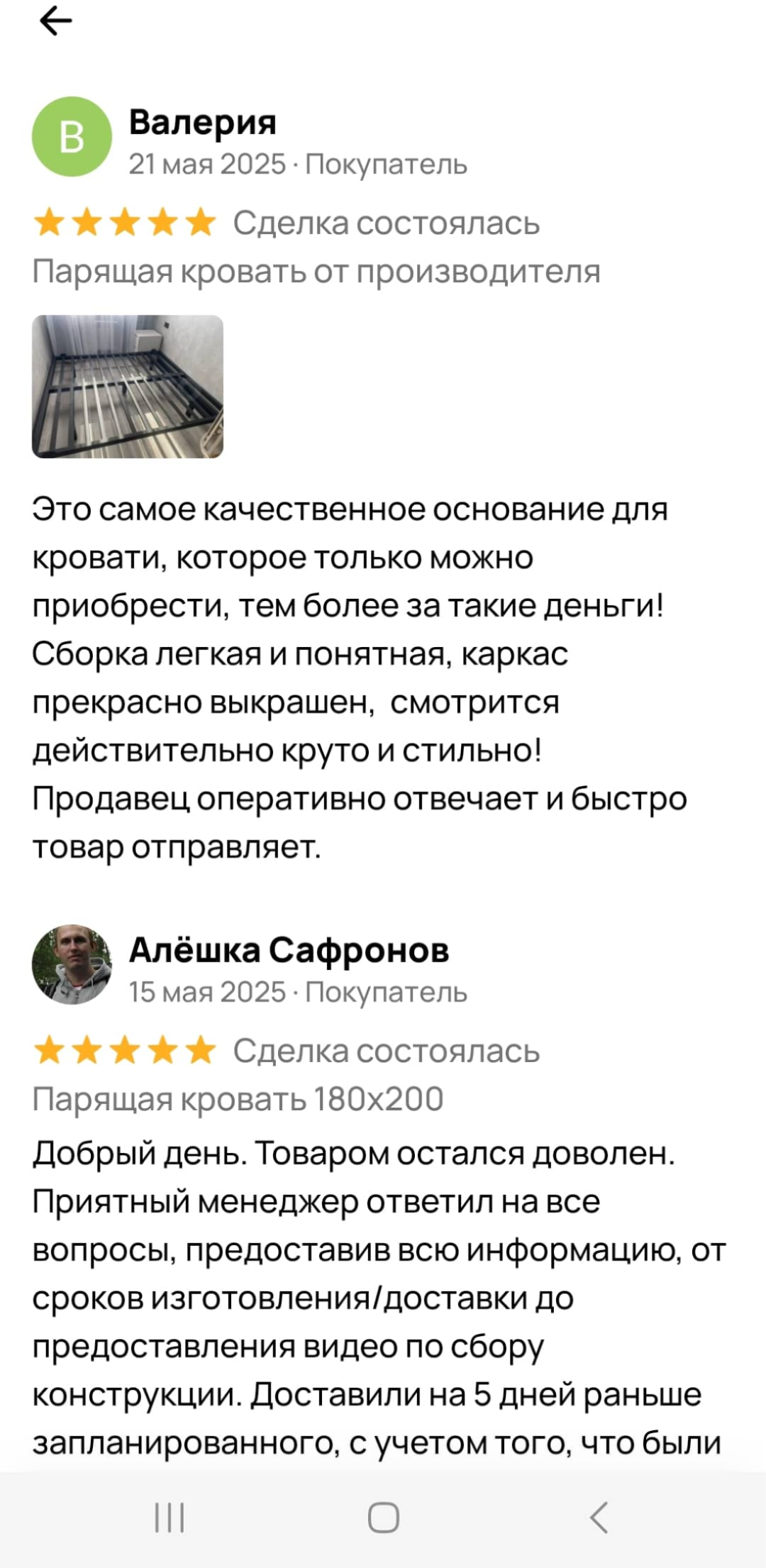Image resolution: width=766 pixels, height=1568 pixels.
Task: Open the listing Парящая кровать 180x200
Action: point(238,1099)
